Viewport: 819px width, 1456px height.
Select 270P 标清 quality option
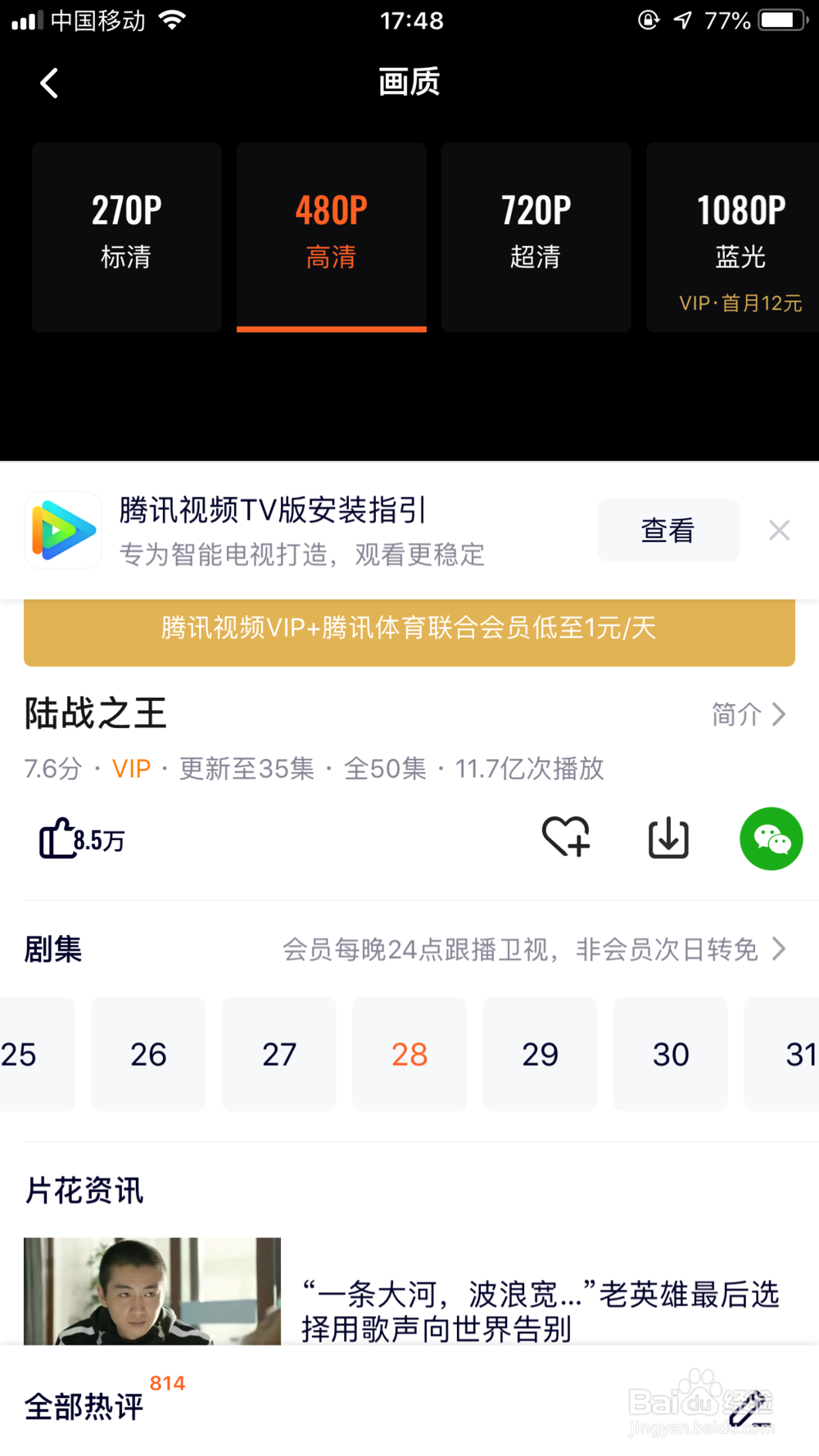coord(125,237)
